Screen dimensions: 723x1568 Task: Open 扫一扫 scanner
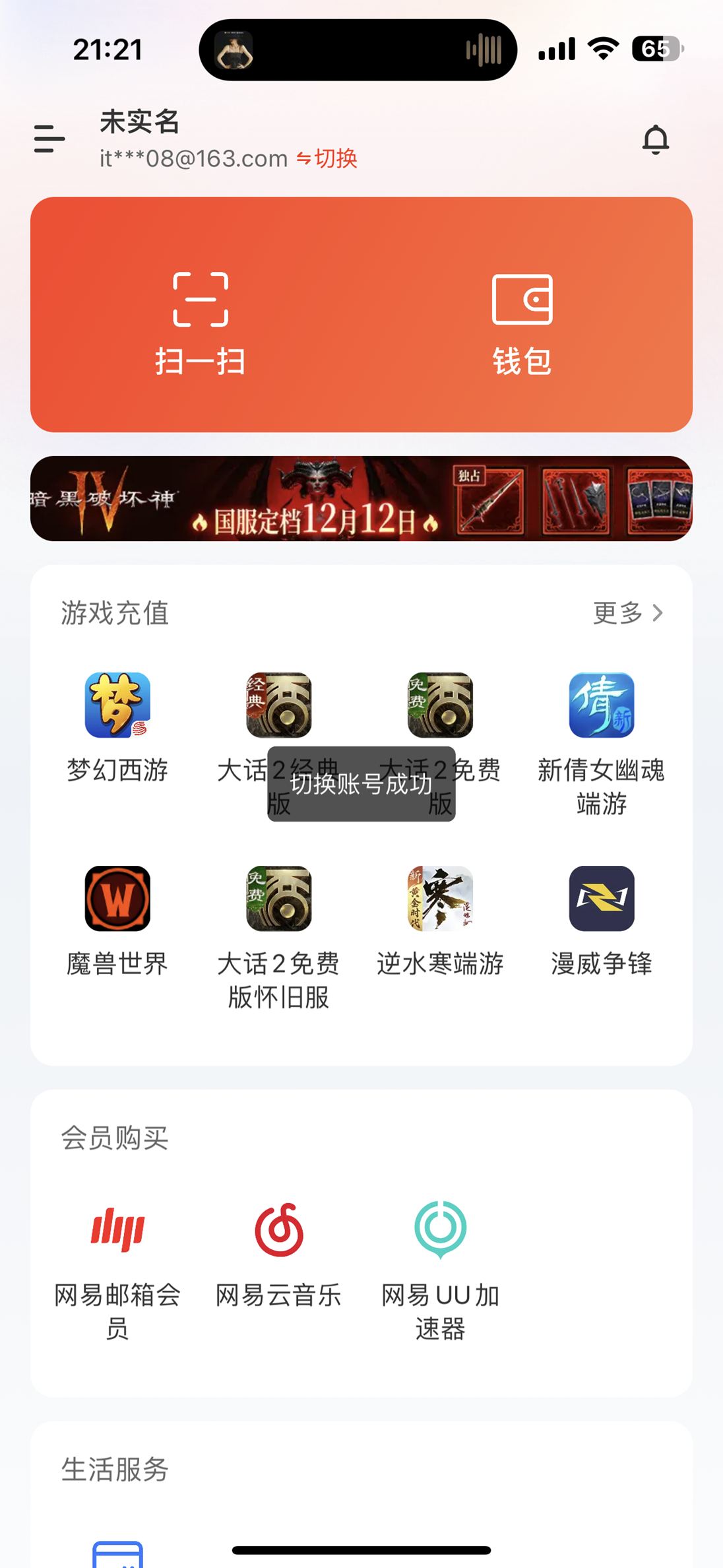point(201,323)
